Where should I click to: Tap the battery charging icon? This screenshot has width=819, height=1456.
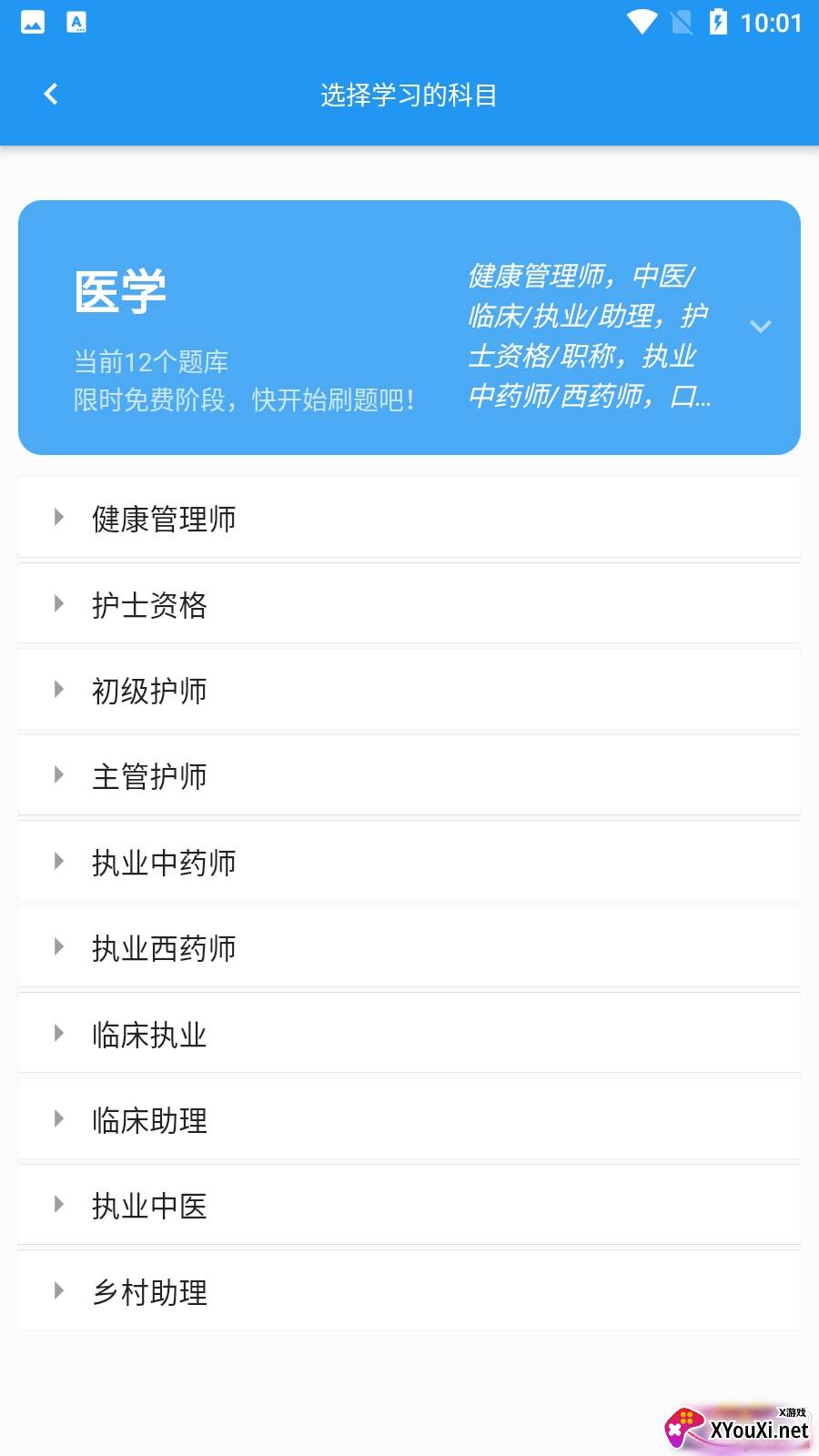click(718, 23)
